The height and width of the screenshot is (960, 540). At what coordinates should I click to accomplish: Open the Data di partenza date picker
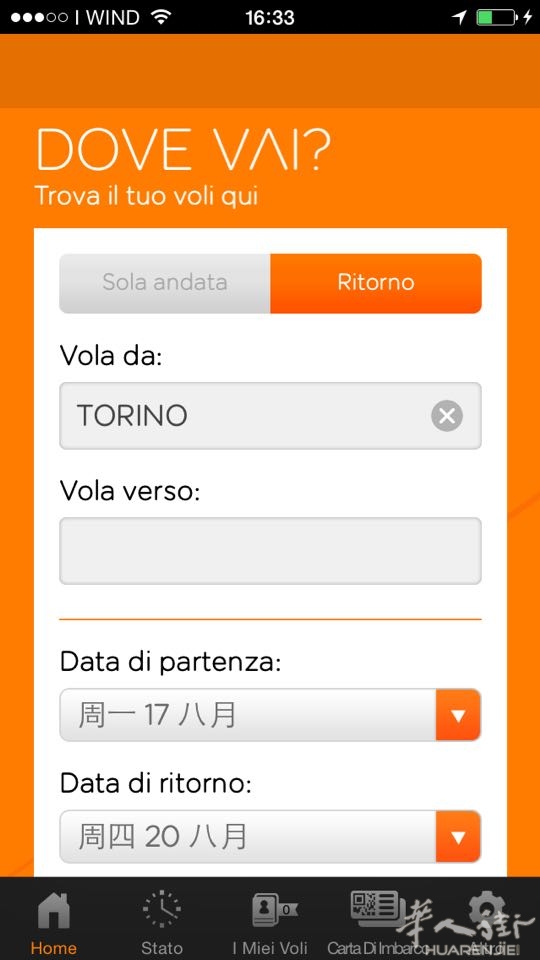coord(271,714)
